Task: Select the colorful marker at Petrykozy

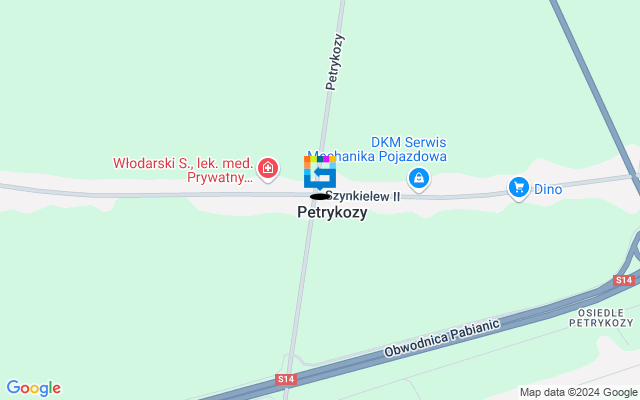Action: [x=318, y=172]
